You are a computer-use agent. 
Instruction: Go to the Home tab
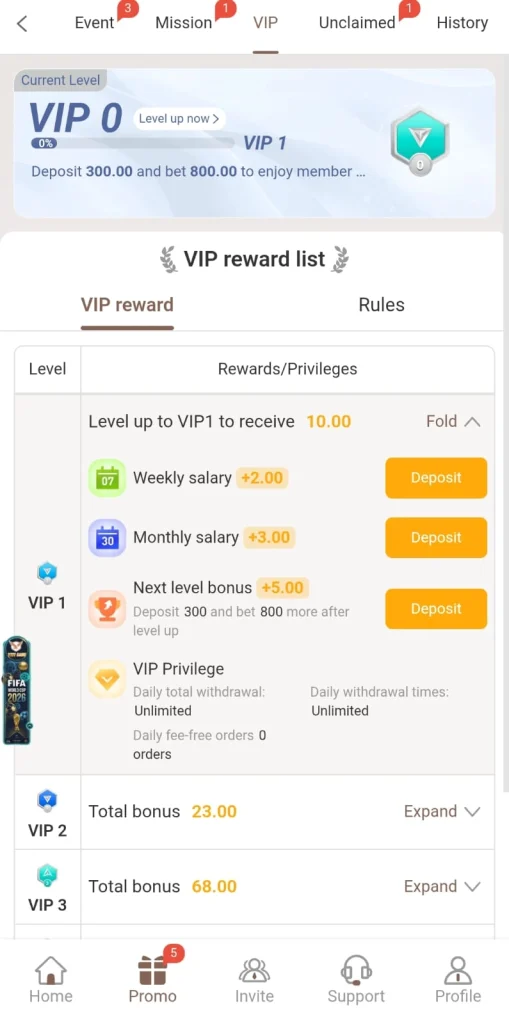coord(51,980)
